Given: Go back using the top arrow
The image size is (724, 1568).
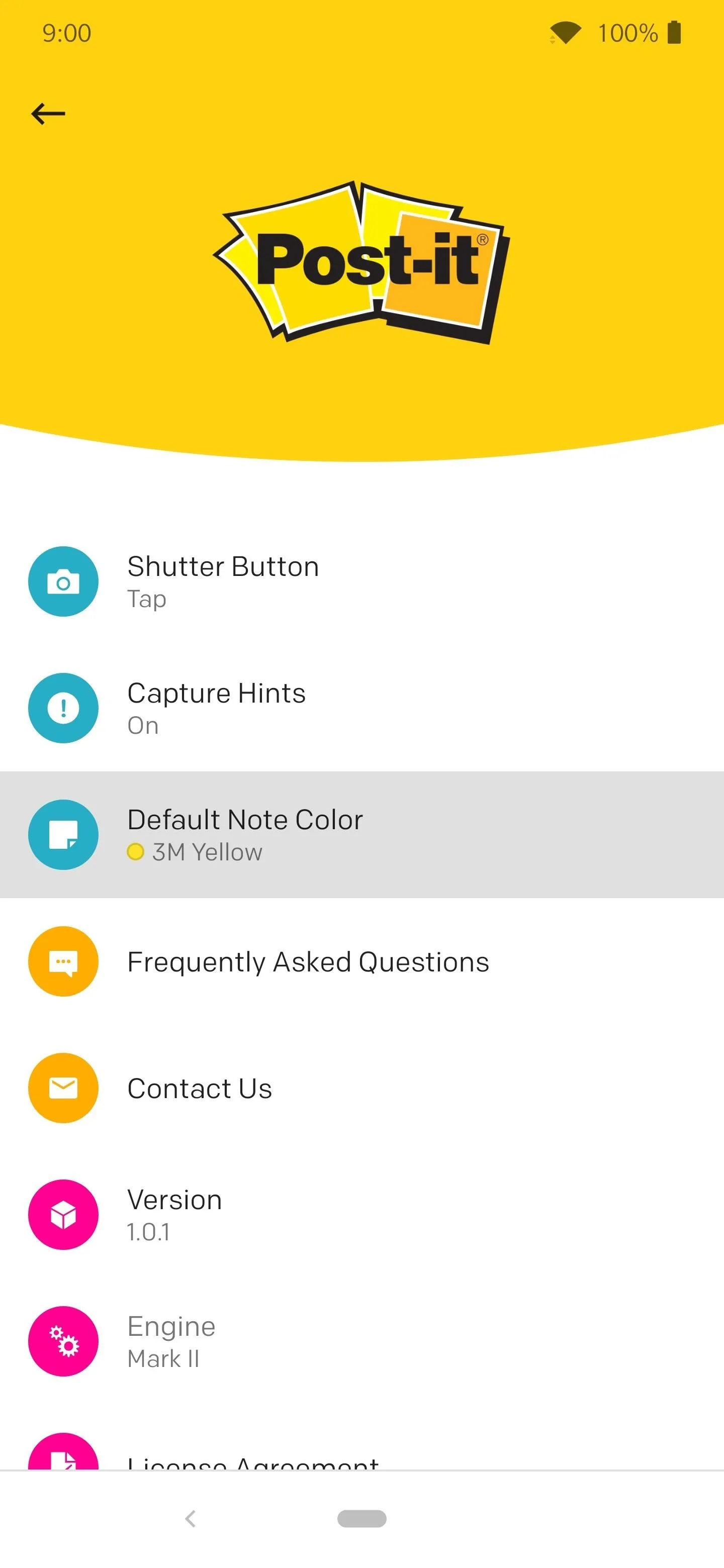Looking at the screenshot, I should [48, 113].
